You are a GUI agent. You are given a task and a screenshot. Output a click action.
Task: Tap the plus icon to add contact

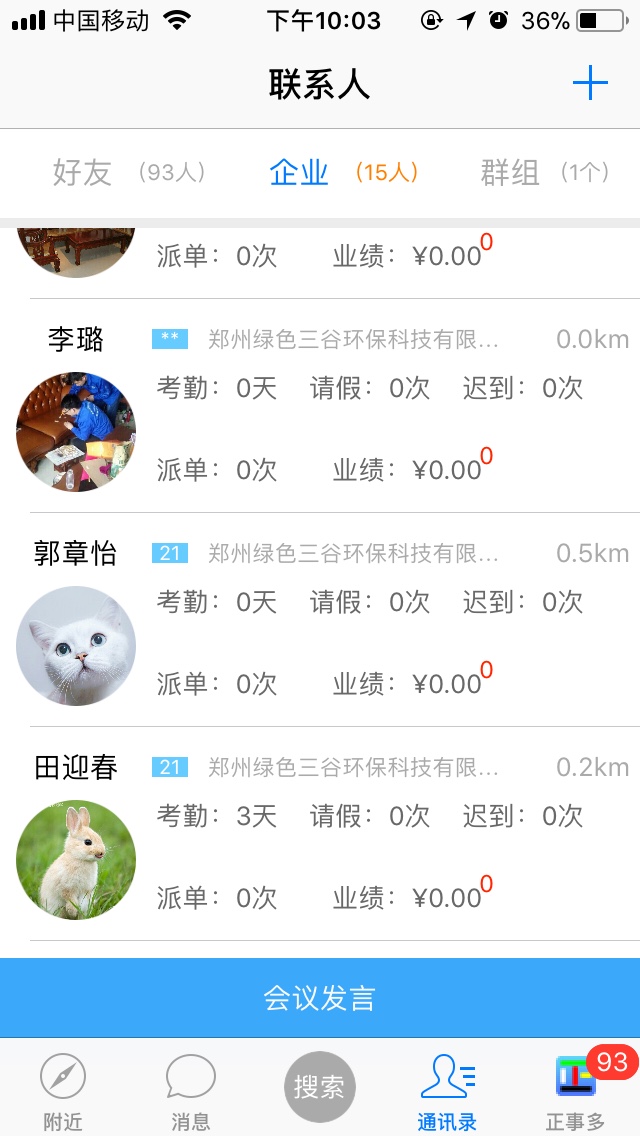click(x=590, y=83)
